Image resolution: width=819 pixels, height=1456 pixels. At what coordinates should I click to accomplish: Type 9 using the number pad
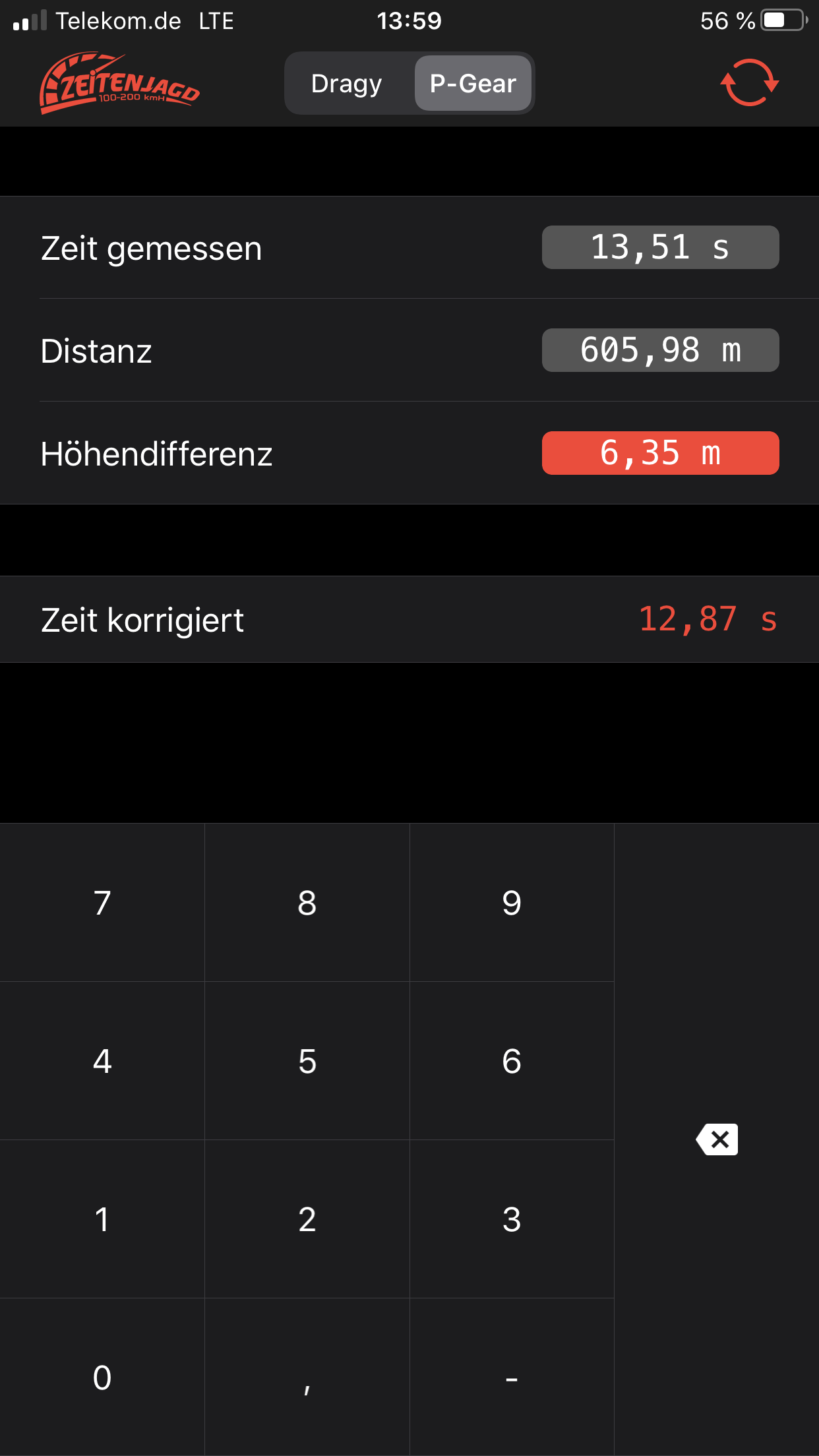coord(512,903)
